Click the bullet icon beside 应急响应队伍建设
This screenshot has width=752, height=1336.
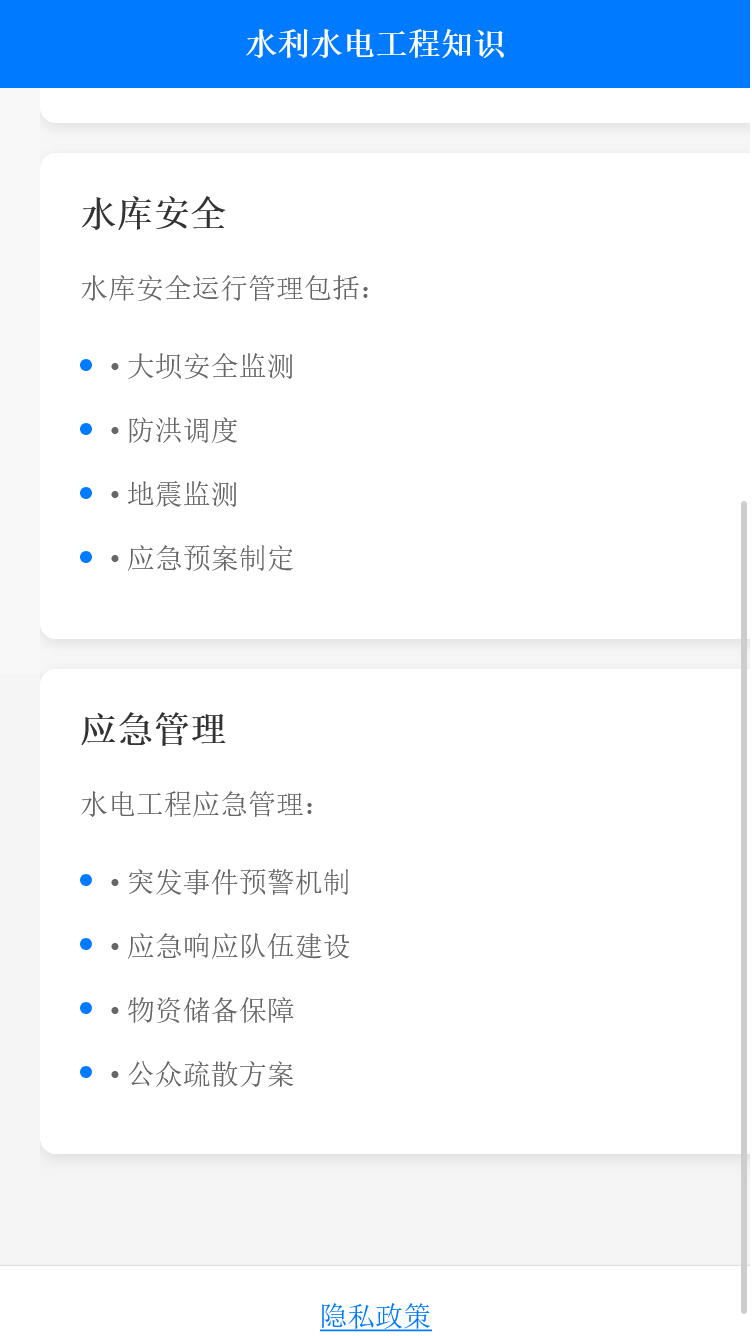coord(86,944)
